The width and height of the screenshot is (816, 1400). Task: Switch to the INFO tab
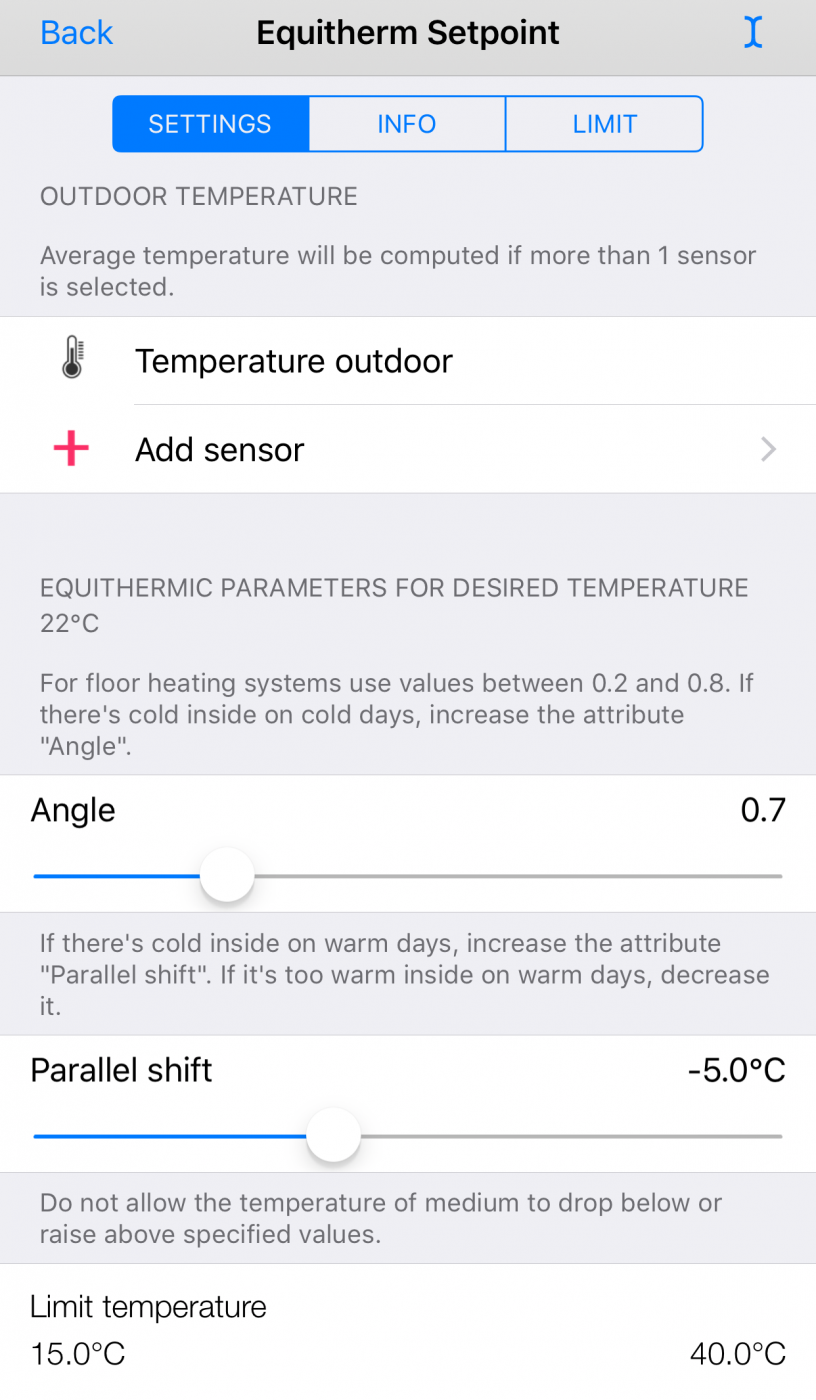pos(407,124)
